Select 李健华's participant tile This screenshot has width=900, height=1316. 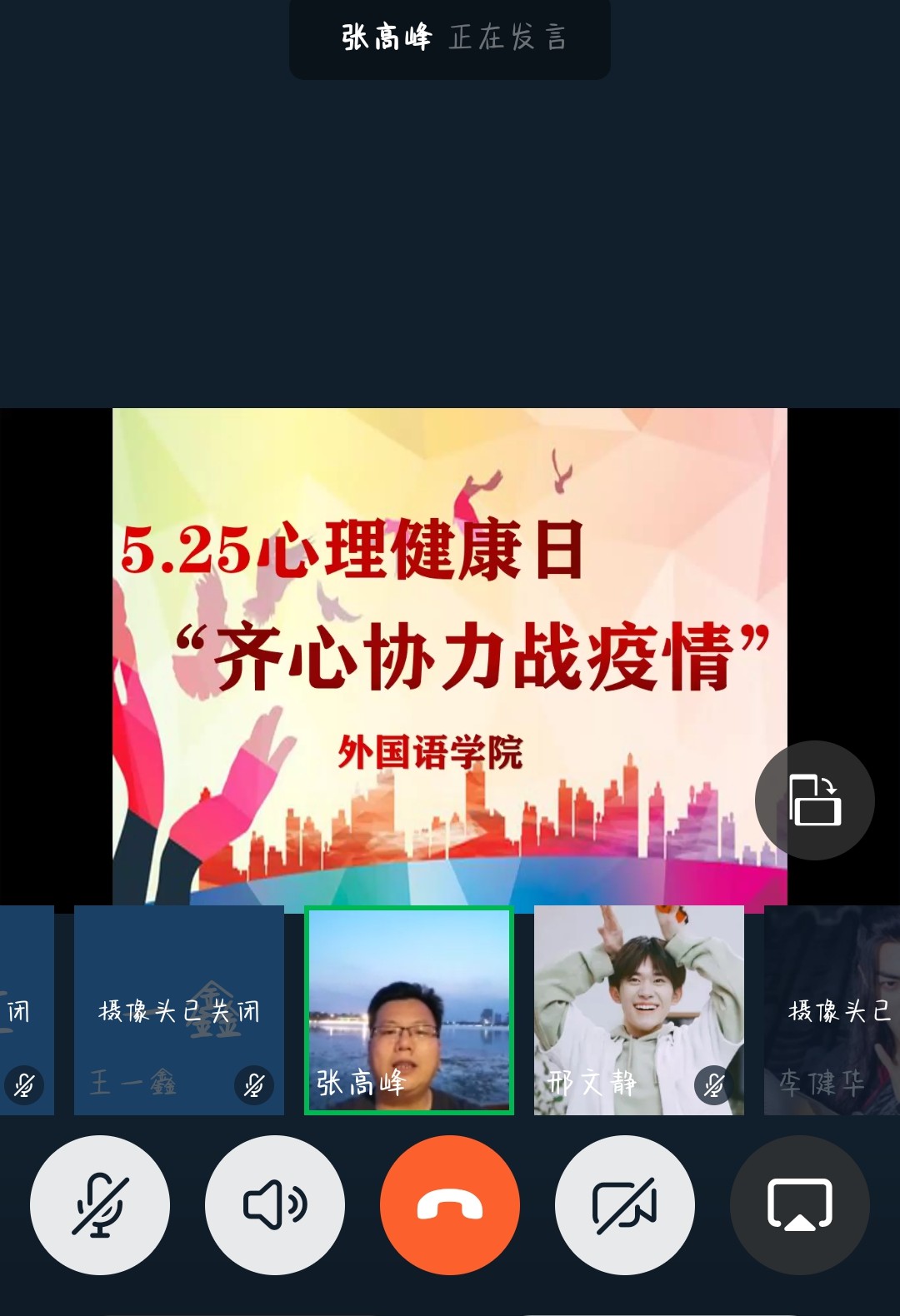832,1009
